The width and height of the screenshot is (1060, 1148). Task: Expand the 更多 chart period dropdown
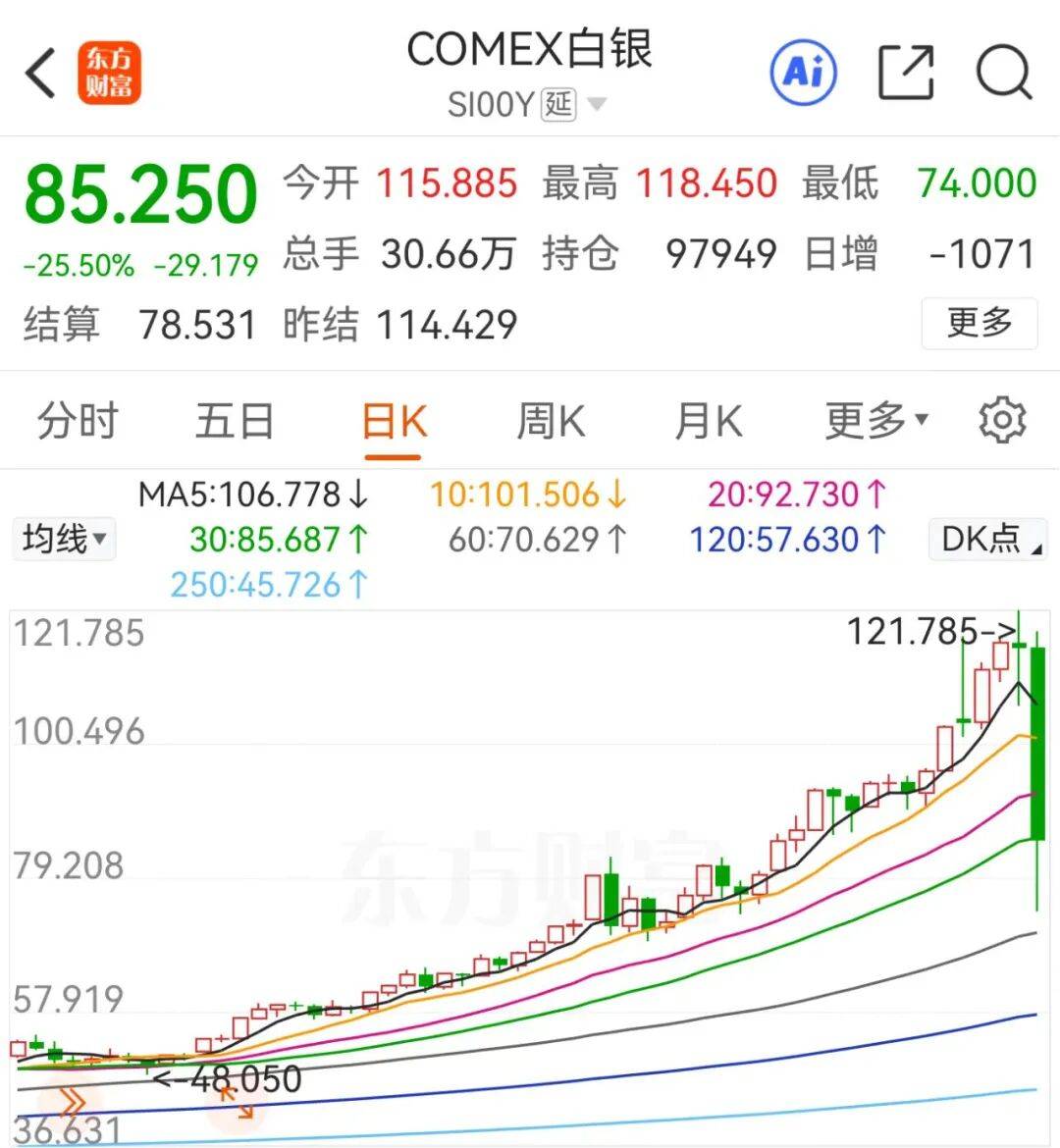875,422
